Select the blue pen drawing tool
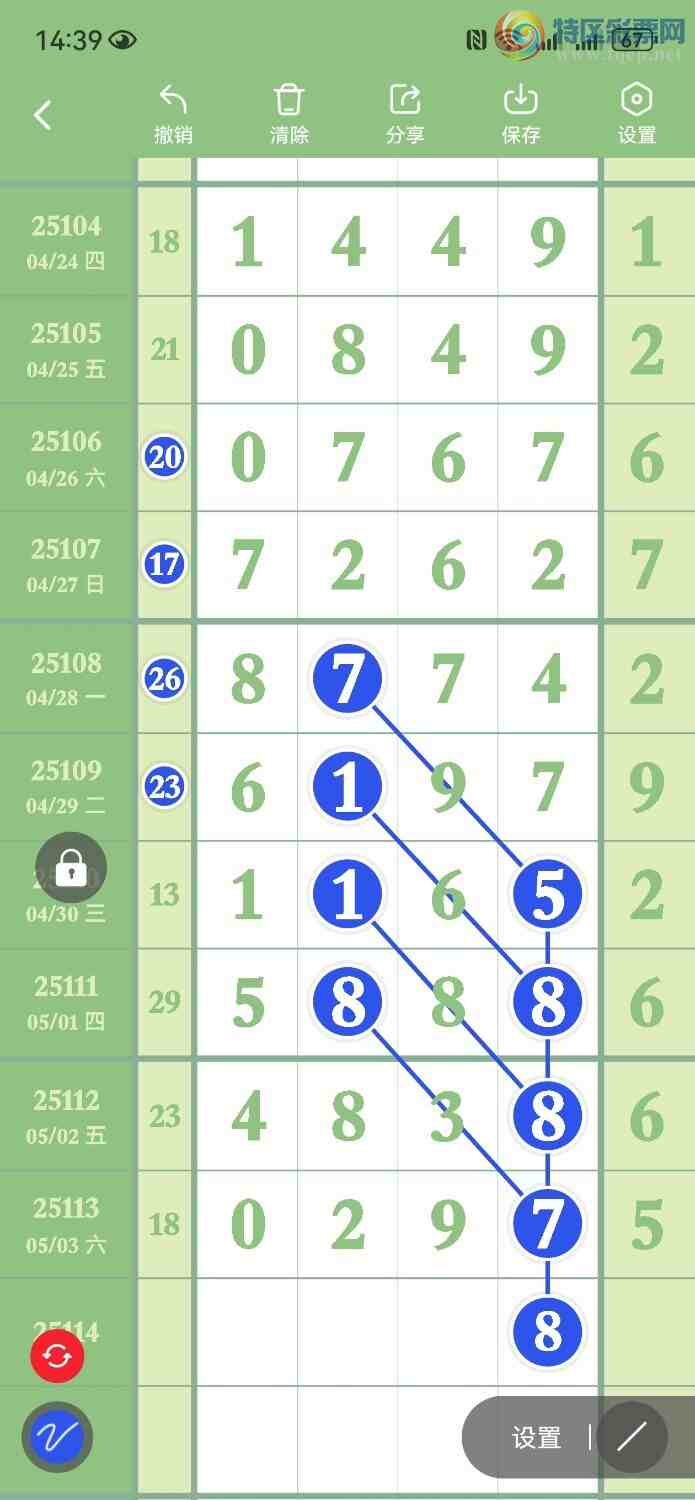Image resolution: width=695 pixels, height=1500 pixels. [57, 1438]
